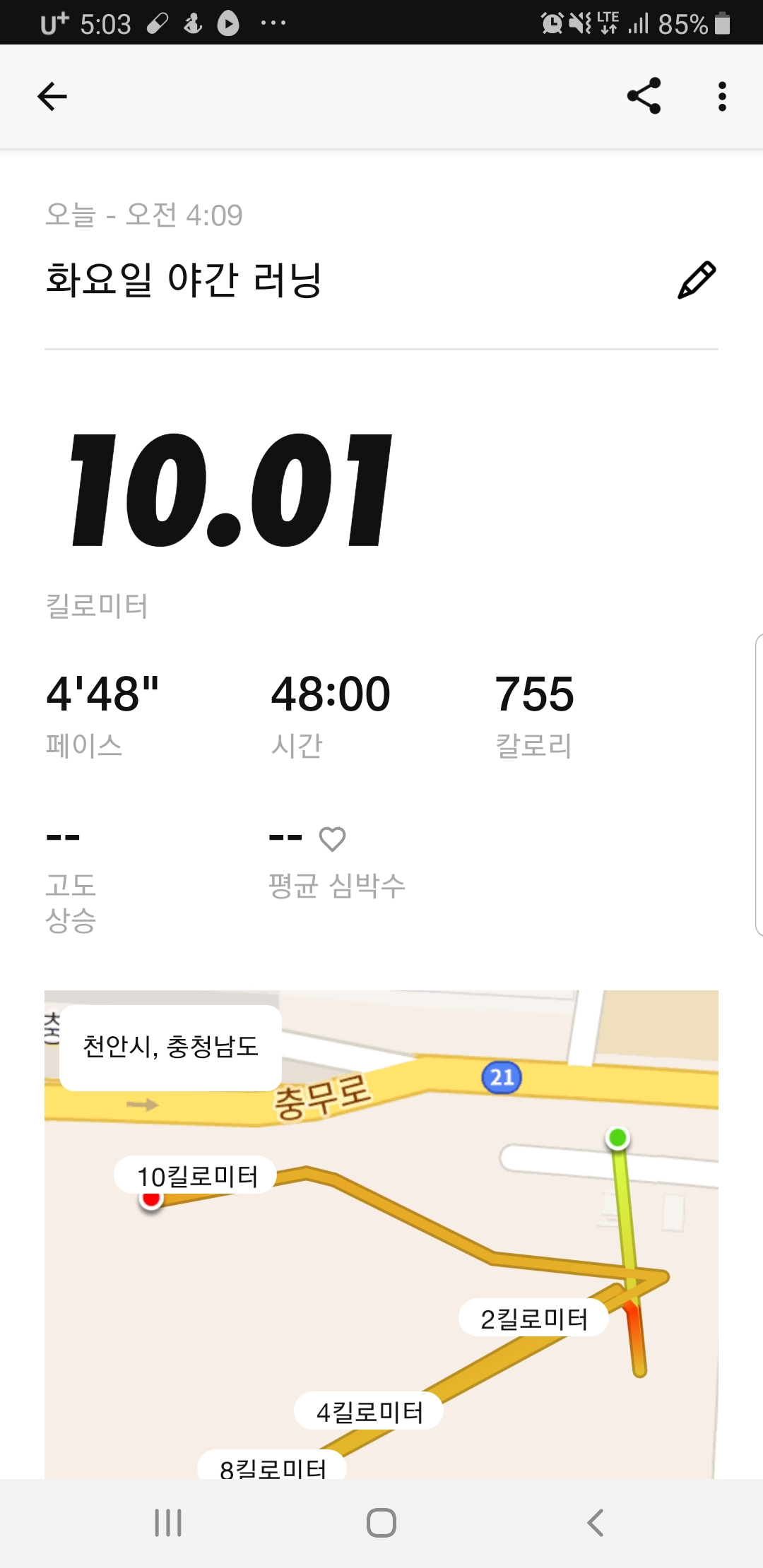
Task: Go back using the top-left arrow
Action: pos(52,96)
